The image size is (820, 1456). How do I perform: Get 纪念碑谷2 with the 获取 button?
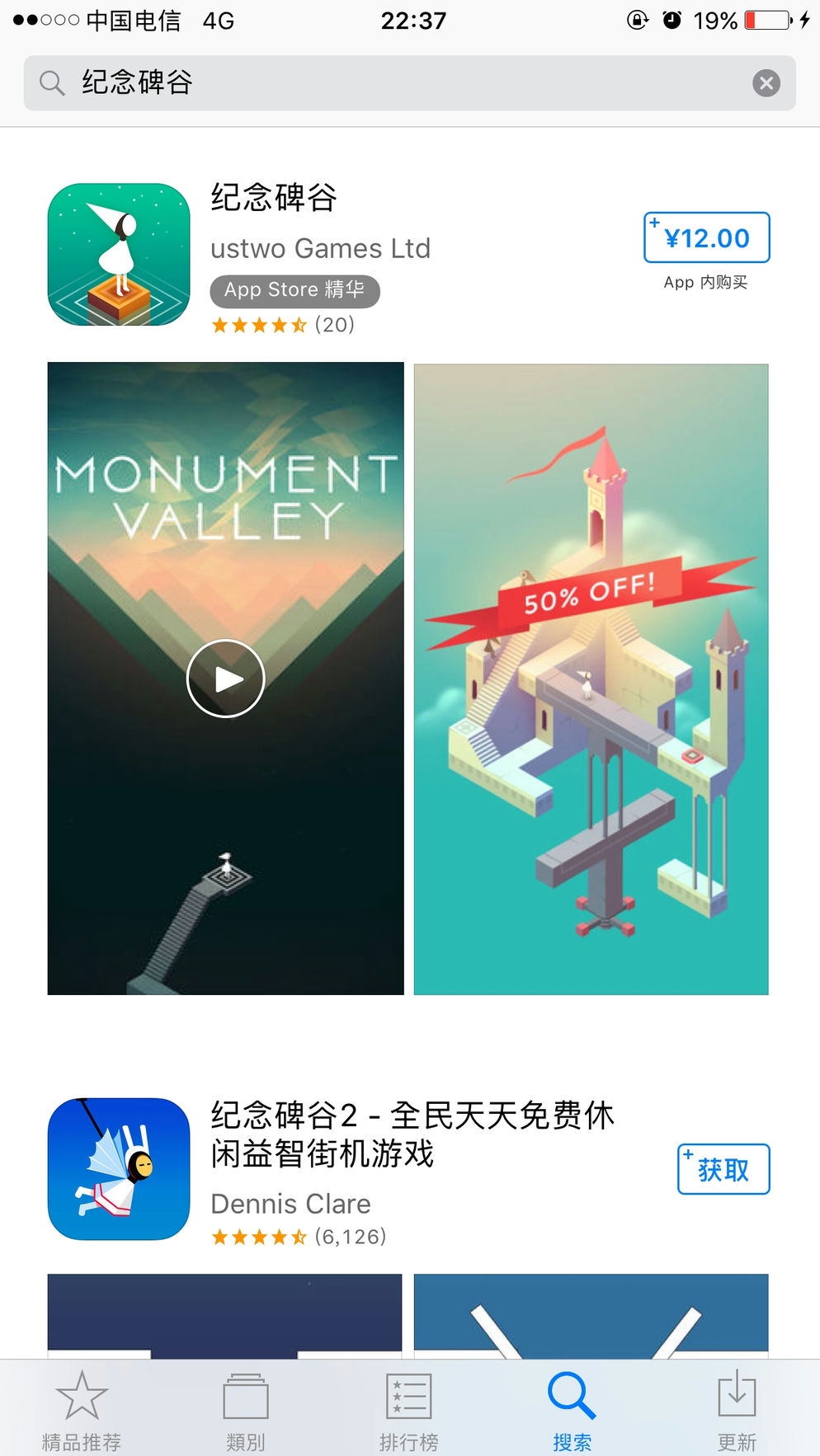(723, 1169)
